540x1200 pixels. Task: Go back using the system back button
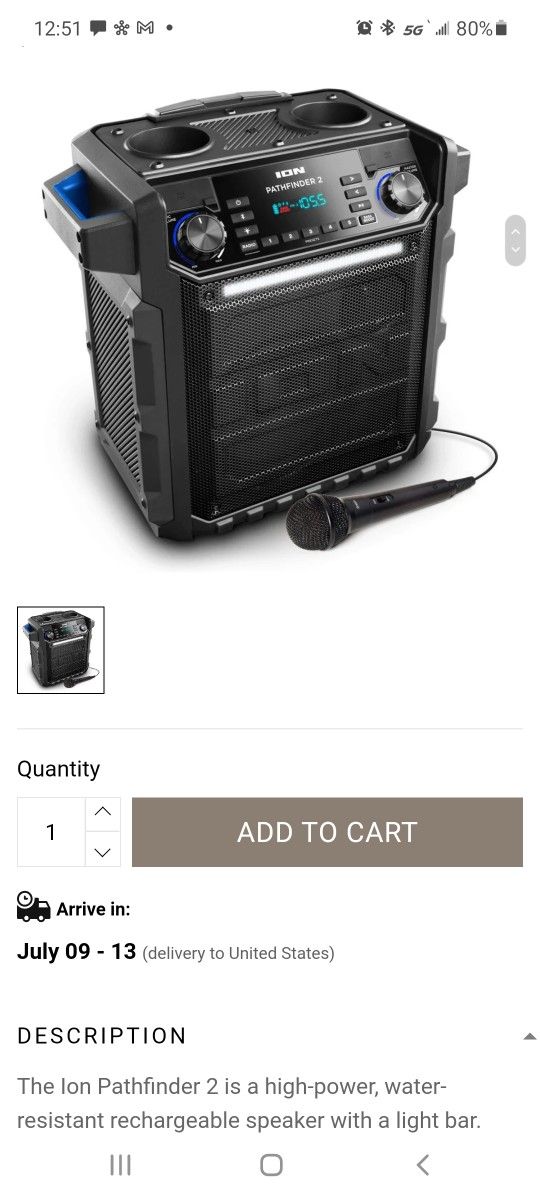coord(422,1164)
